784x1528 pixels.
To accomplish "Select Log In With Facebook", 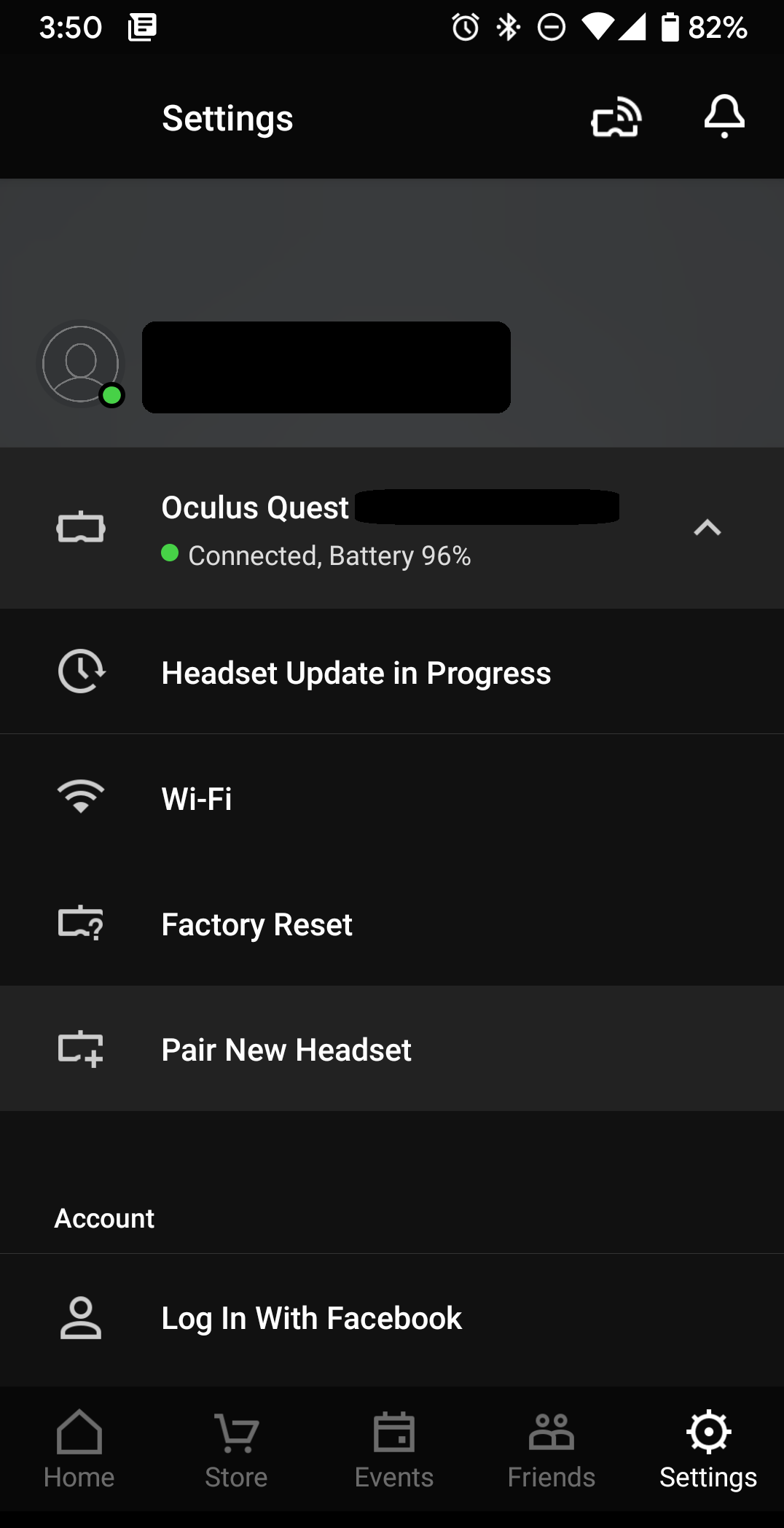I will pyautogui.click(x=392, y=1318).
